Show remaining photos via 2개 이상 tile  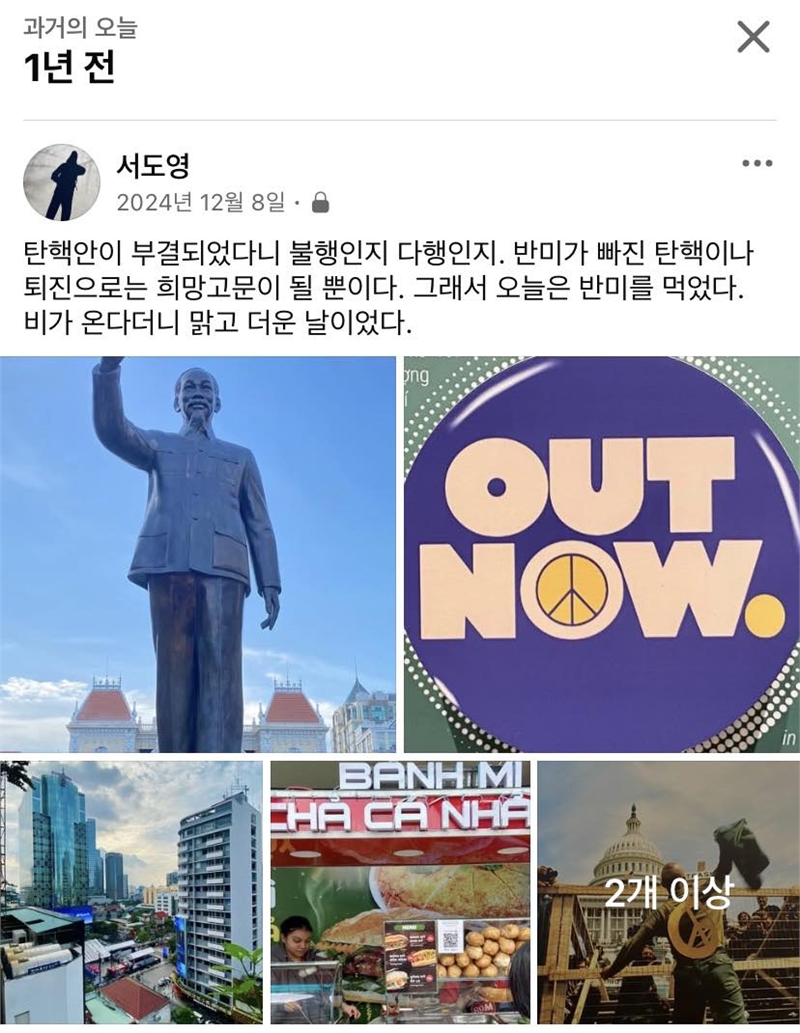(x=669, y=893)
